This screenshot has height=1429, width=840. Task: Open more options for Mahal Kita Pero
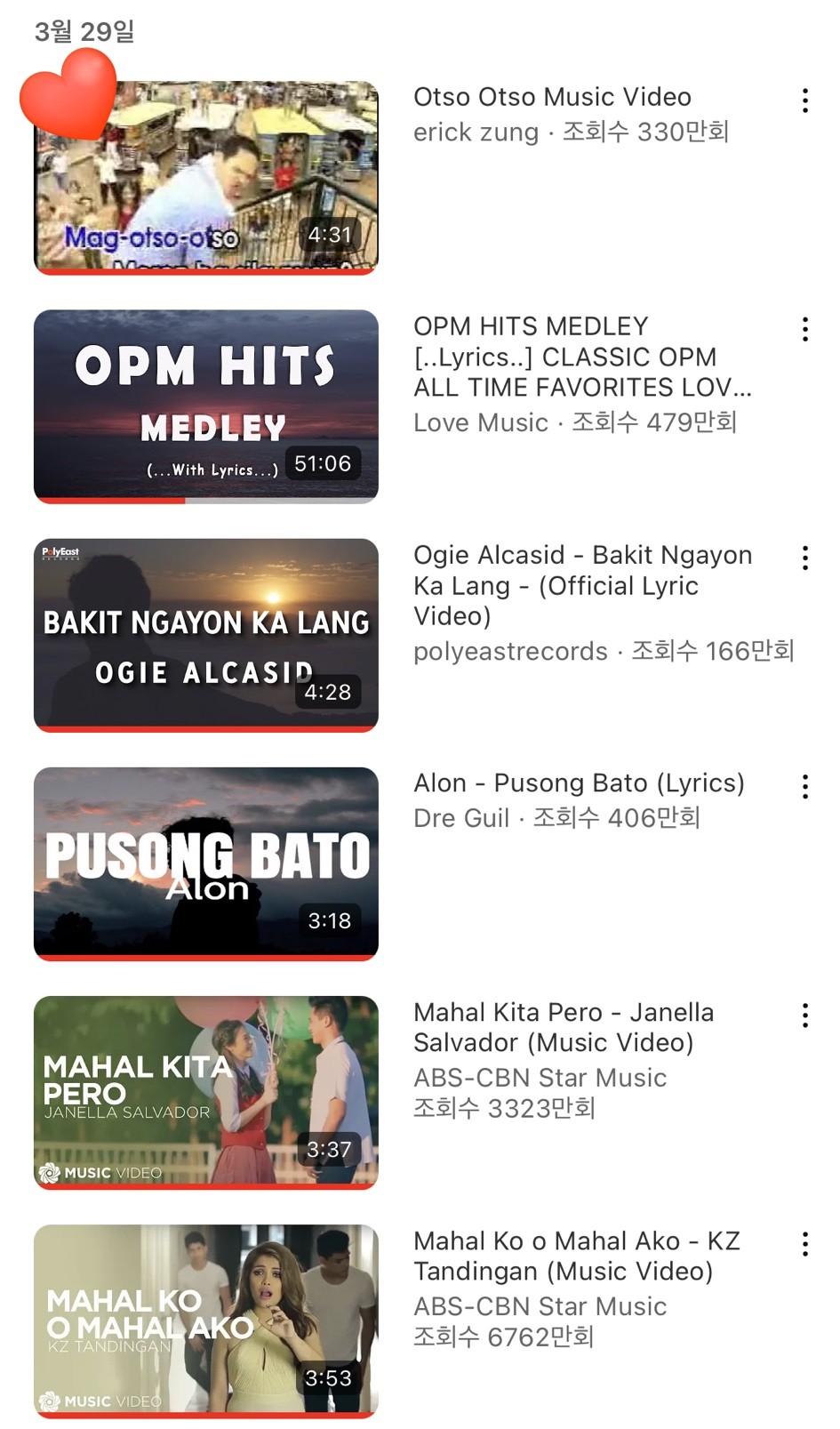click(804, 1015)
